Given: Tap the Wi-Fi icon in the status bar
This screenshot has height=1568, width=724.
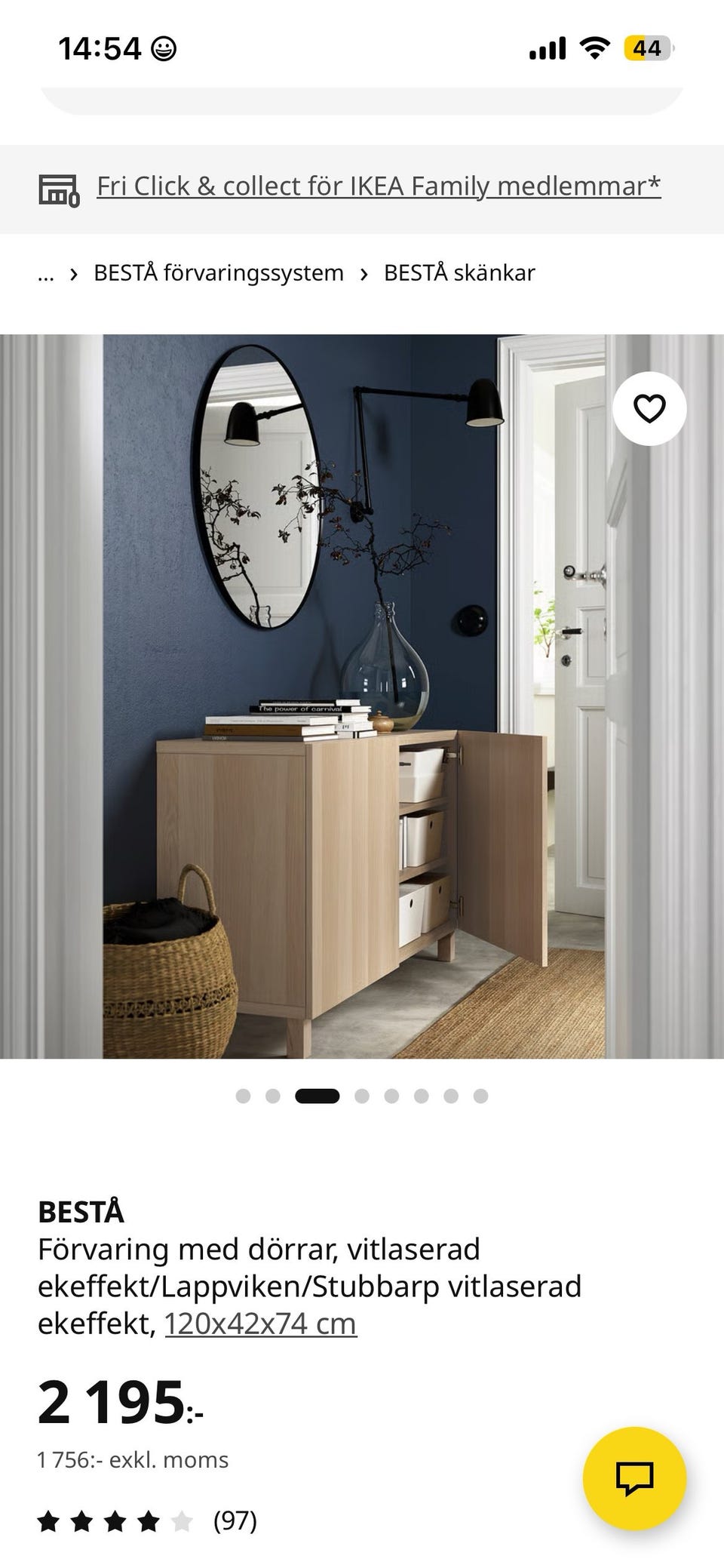Looking at the screenshot, I should [595, 48].
